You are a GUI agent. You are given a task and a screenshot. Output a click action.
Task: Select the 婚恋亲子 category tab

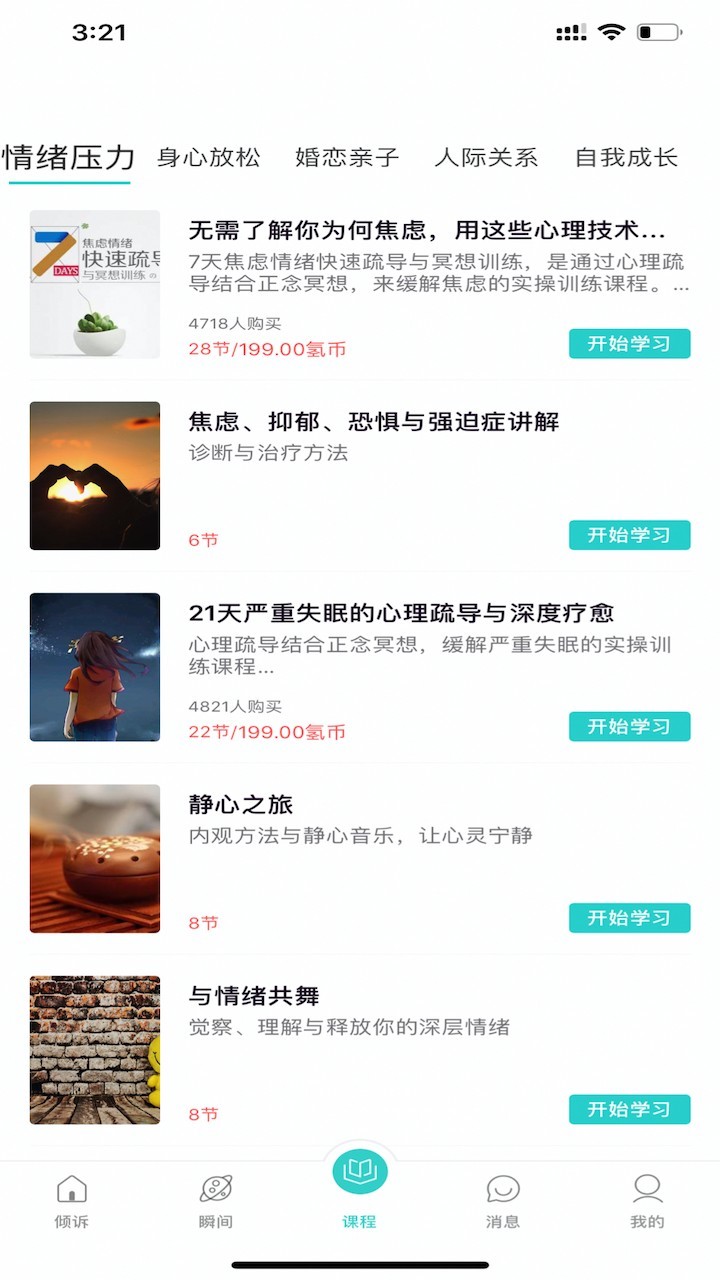click(x=347, y=157)
